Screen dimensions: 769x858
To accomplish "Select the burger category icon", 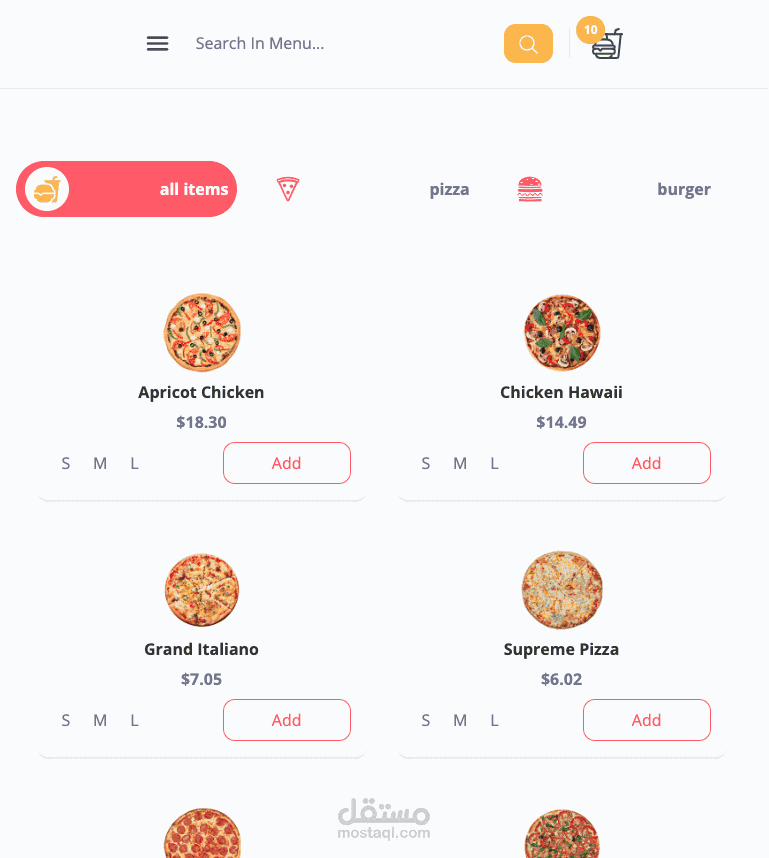I will pyautogui.click(x=530, y=188).
